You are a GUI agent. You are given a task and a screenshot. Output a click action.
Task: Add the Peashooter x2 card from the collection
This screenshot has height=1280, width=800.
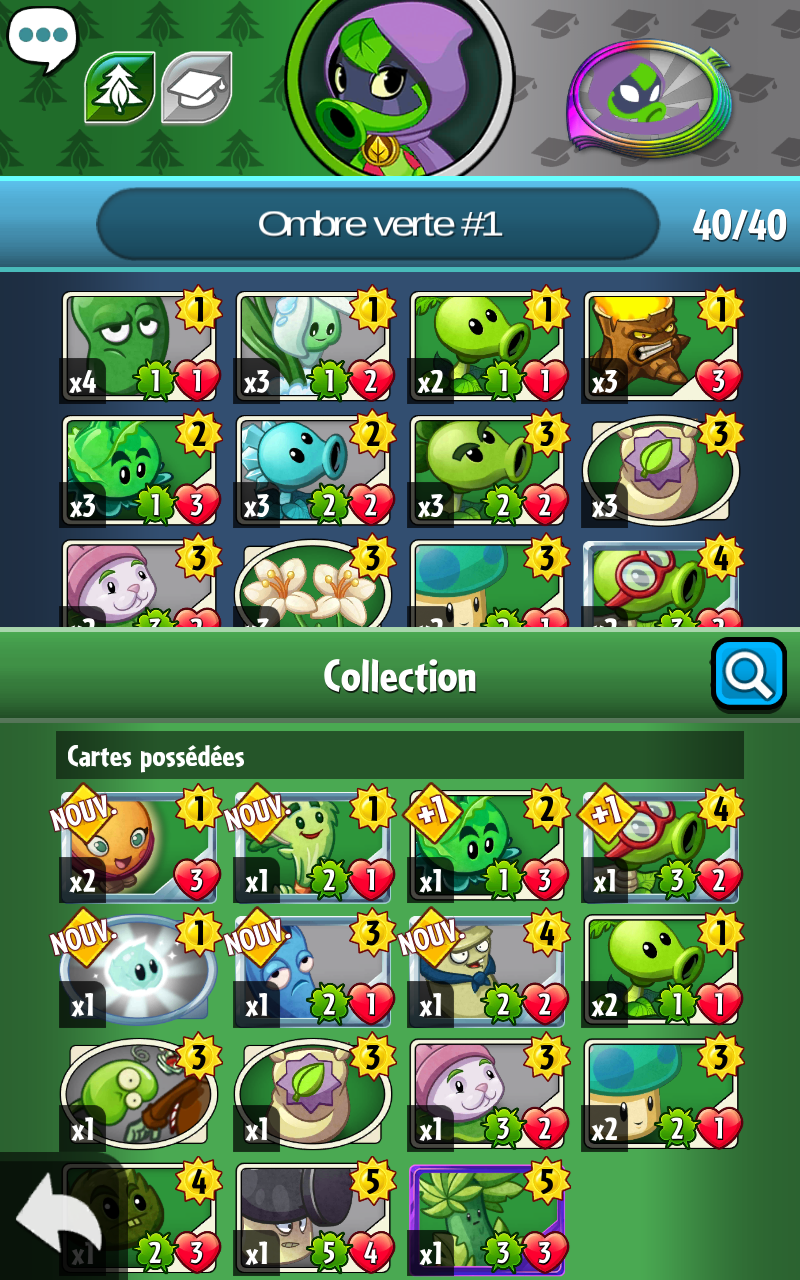(x=661, y=971)
